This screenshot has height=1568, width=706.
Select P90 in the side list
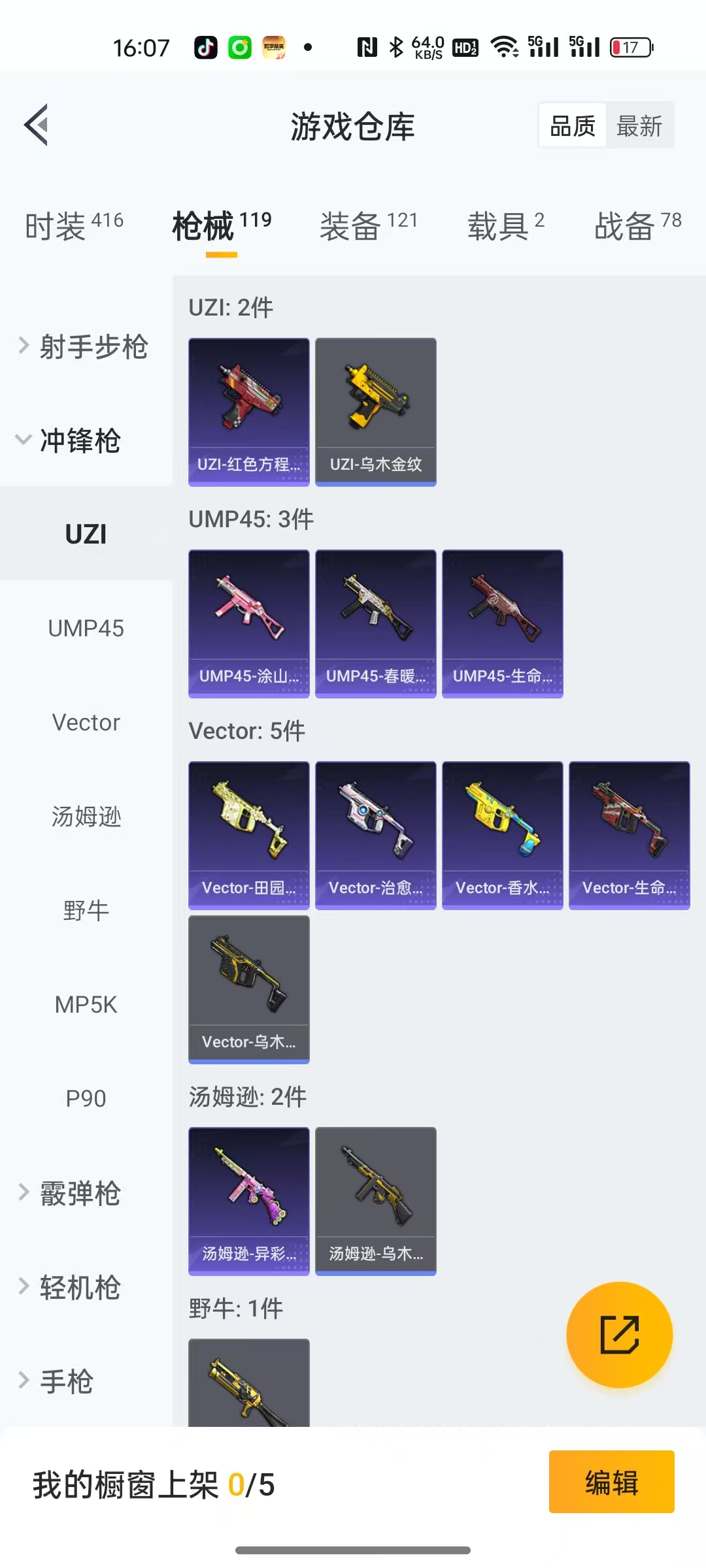86,1099
